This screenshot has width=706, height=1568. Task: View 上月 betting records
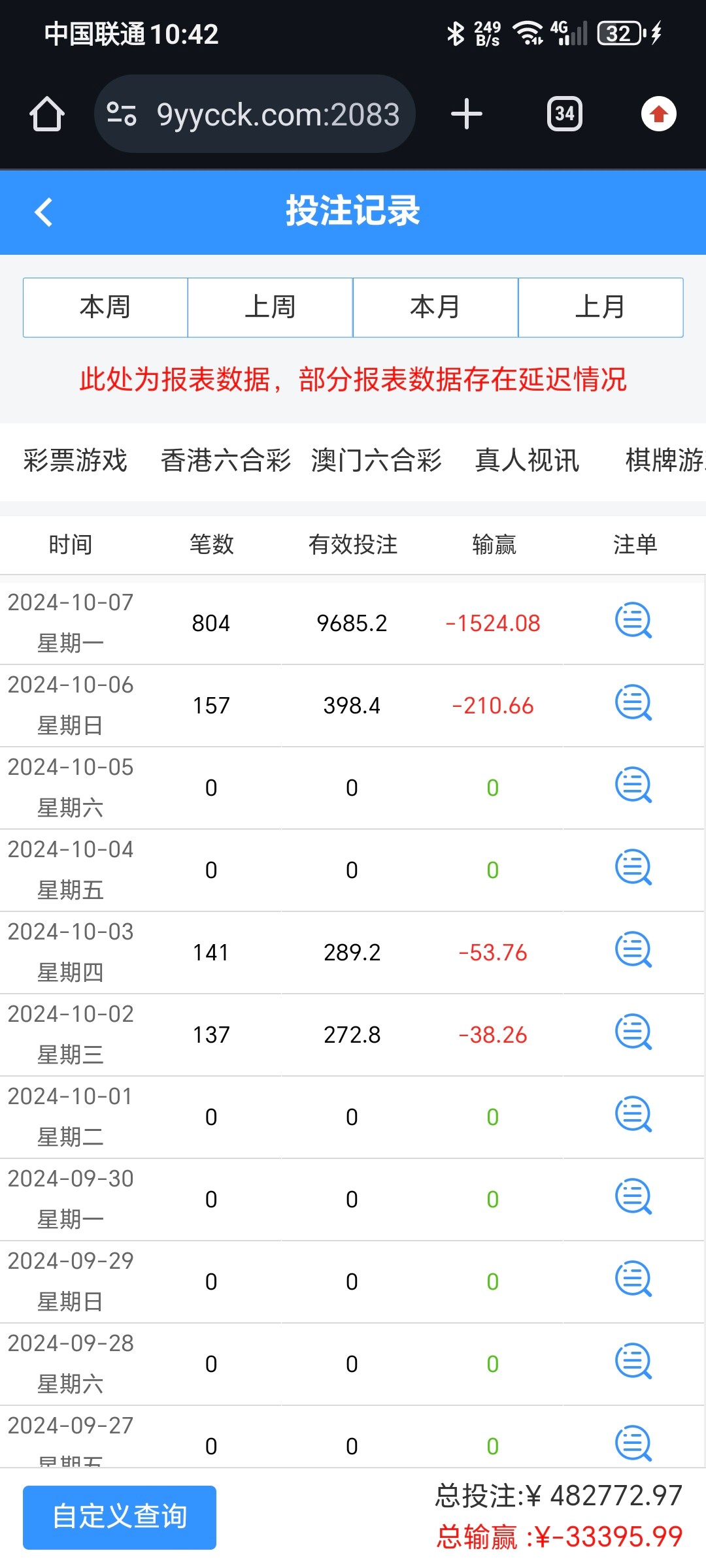click(601, 306)
